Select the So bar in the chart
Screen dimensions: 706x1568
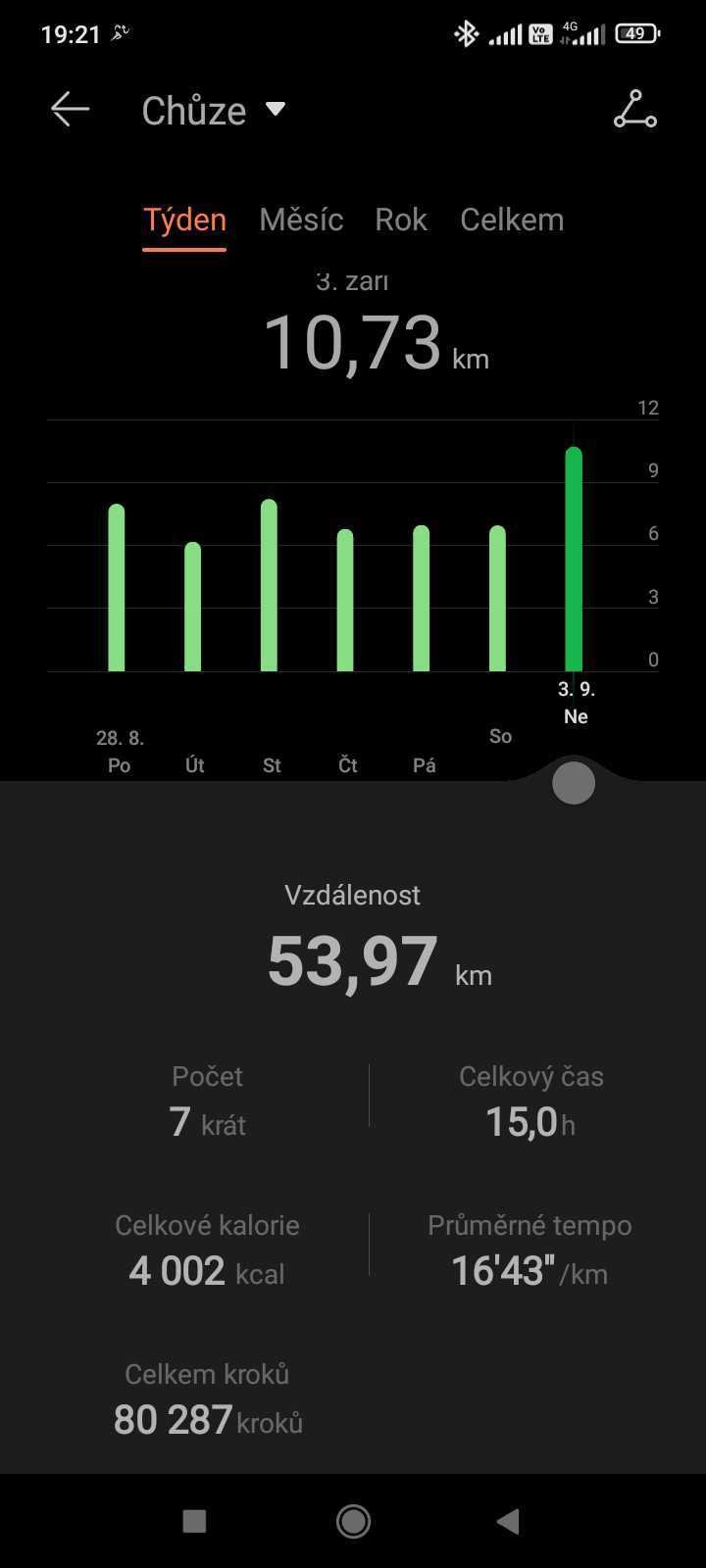[498, 599]
